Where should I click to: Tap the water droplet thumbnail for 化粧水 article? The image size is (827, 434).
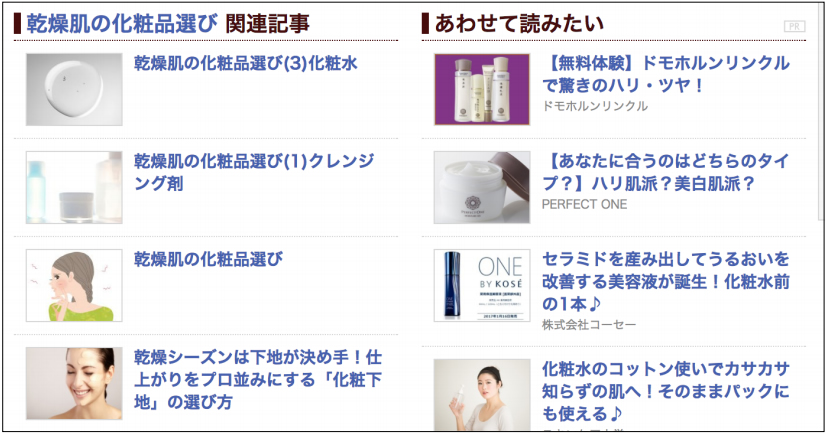[x=74, y=89]
